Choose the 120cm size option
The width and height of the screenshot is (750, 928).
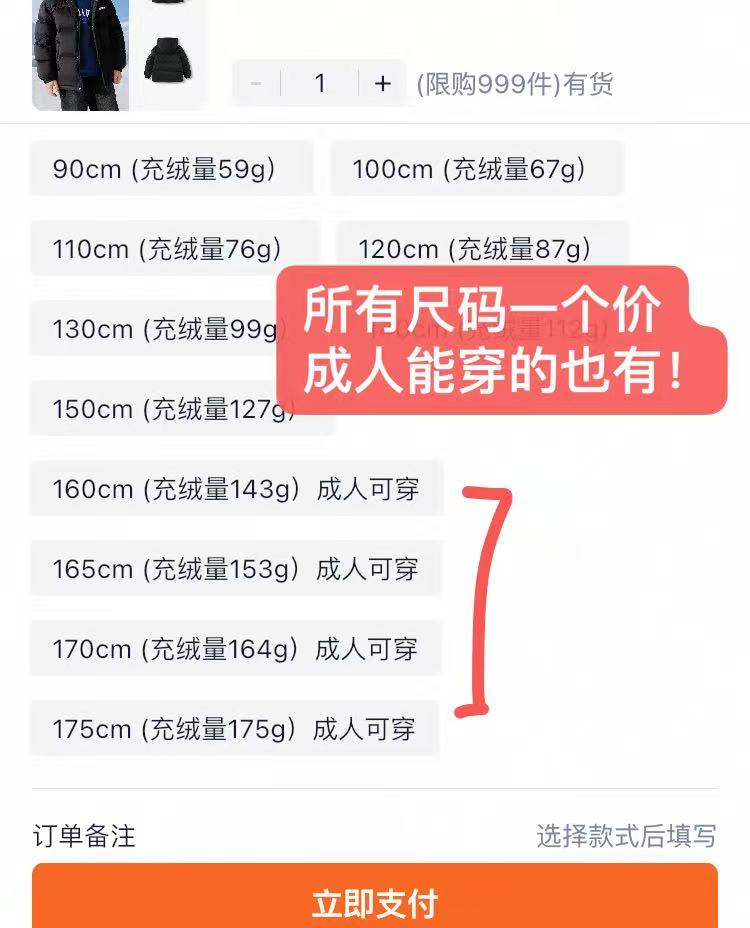477,248
